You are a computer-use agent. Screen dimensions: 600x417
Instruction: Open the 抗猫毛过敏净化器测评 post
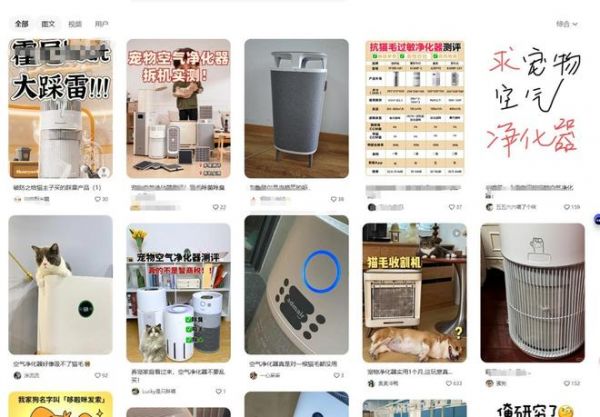414,108
